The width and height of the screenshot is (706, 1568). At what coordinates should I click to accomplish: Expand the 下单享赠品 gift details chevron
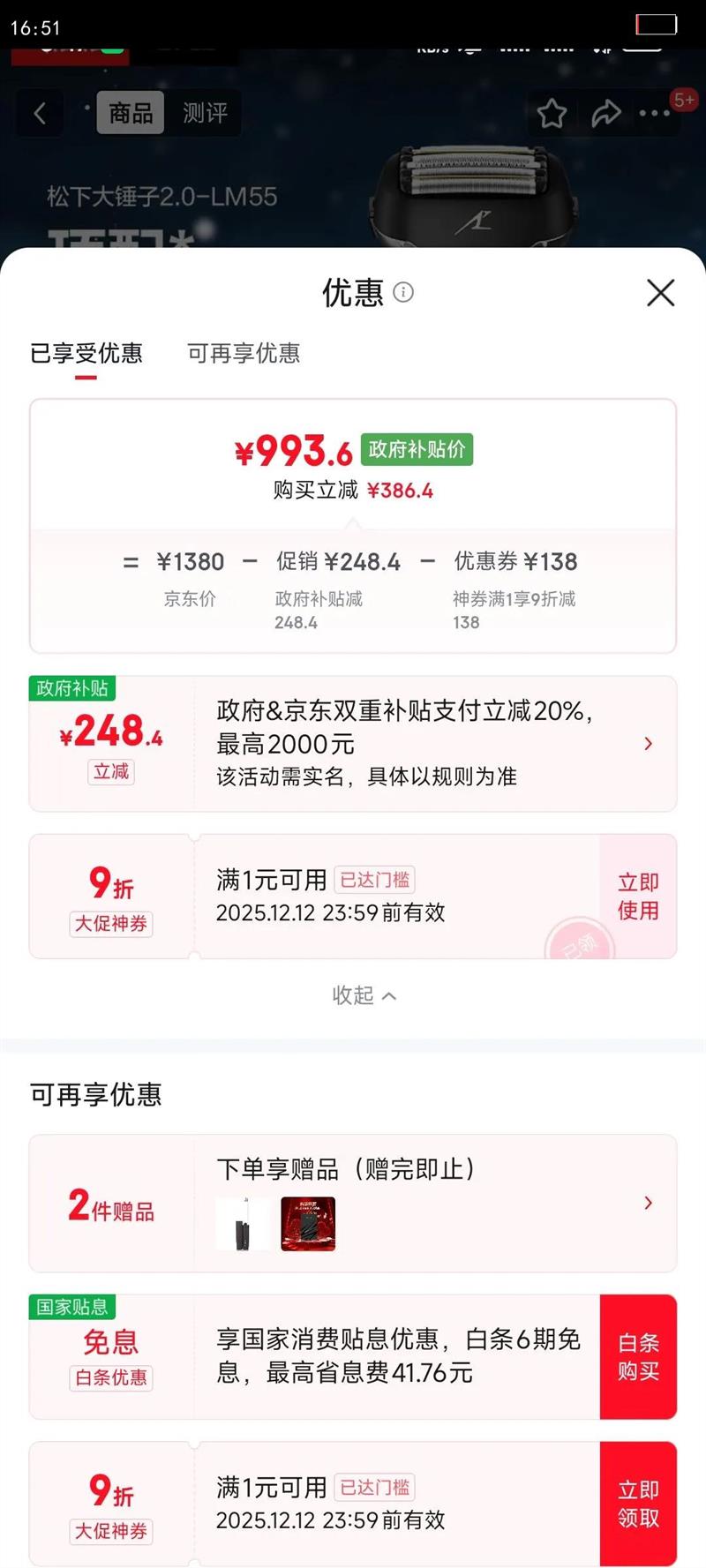click(x=649, y=1203)
